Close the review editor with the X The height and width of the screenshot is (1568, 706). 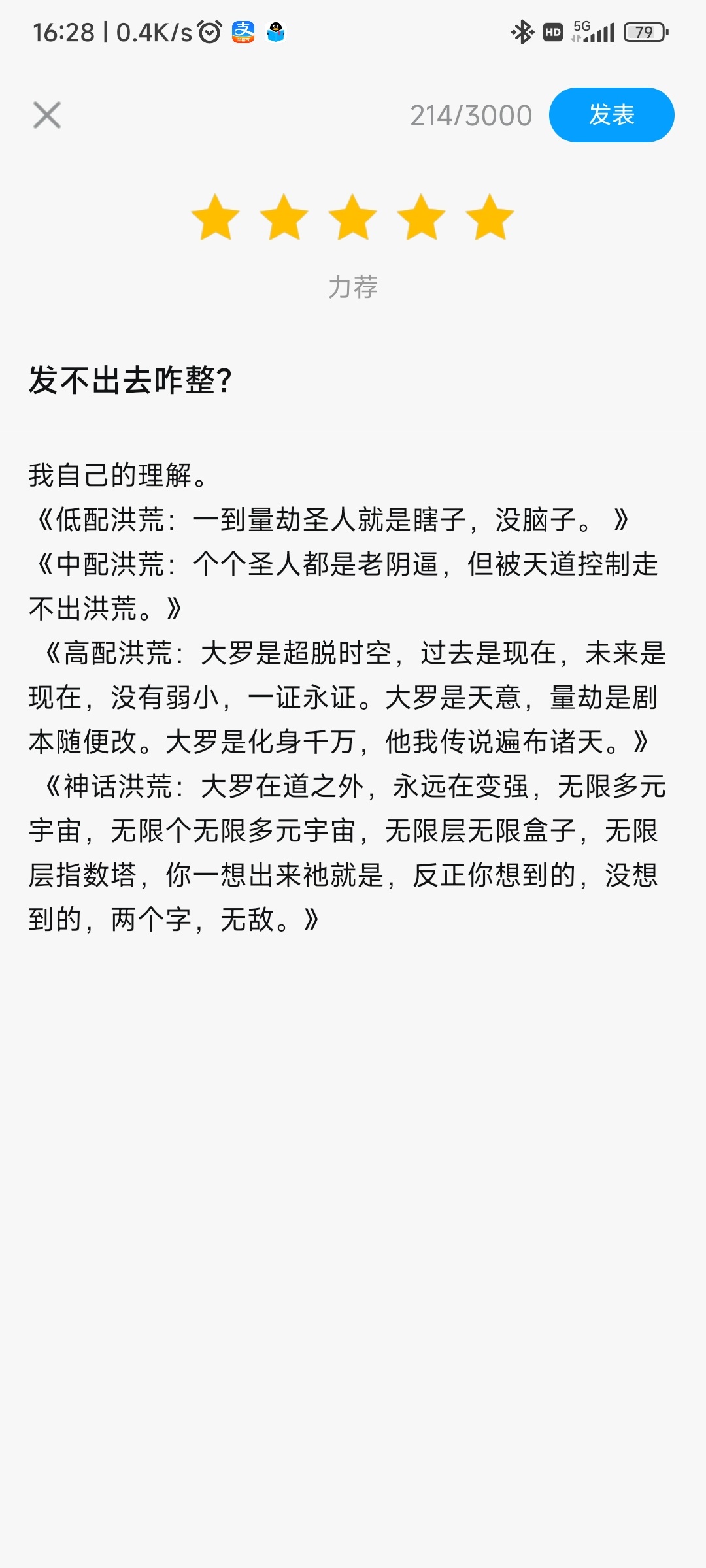pyautogui.click(x=47, y=116)
